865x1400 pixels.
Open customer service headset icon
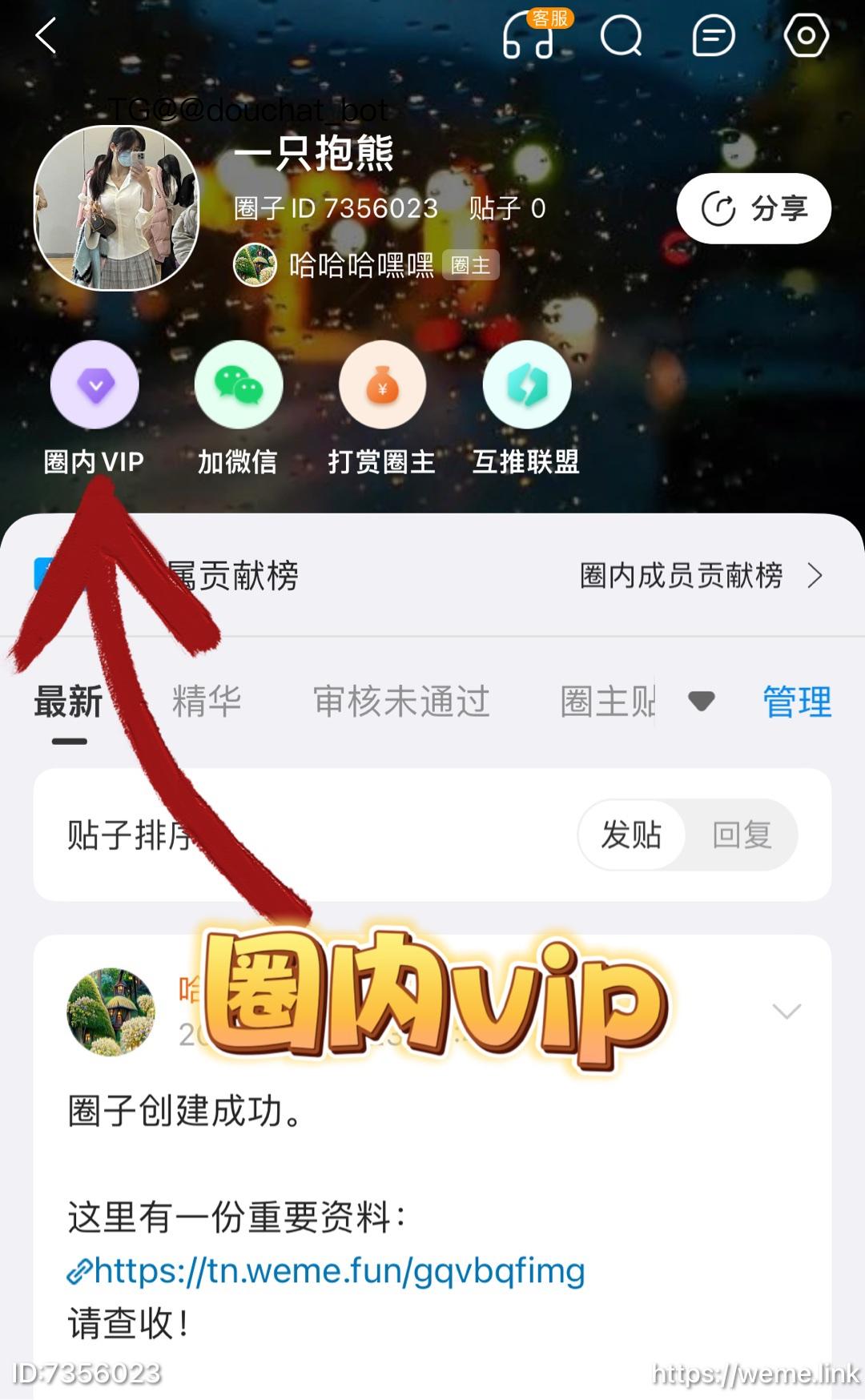(529, 37)
